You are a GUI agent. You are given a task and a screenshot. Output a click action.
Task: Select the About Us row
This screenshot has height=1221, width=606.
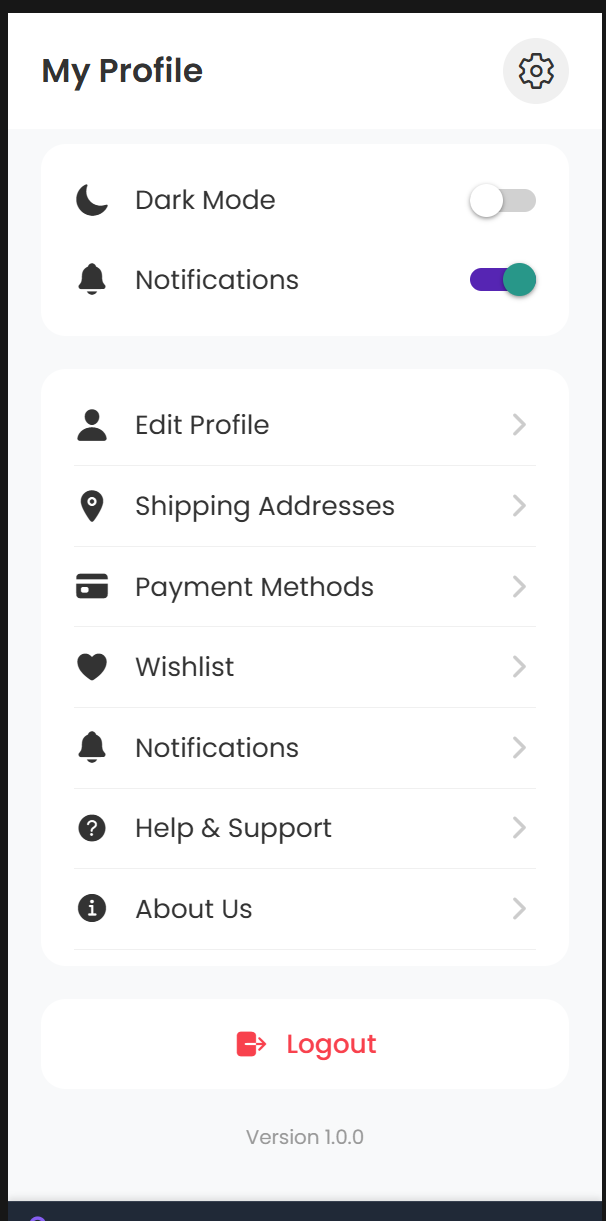[x=304, y=909]
